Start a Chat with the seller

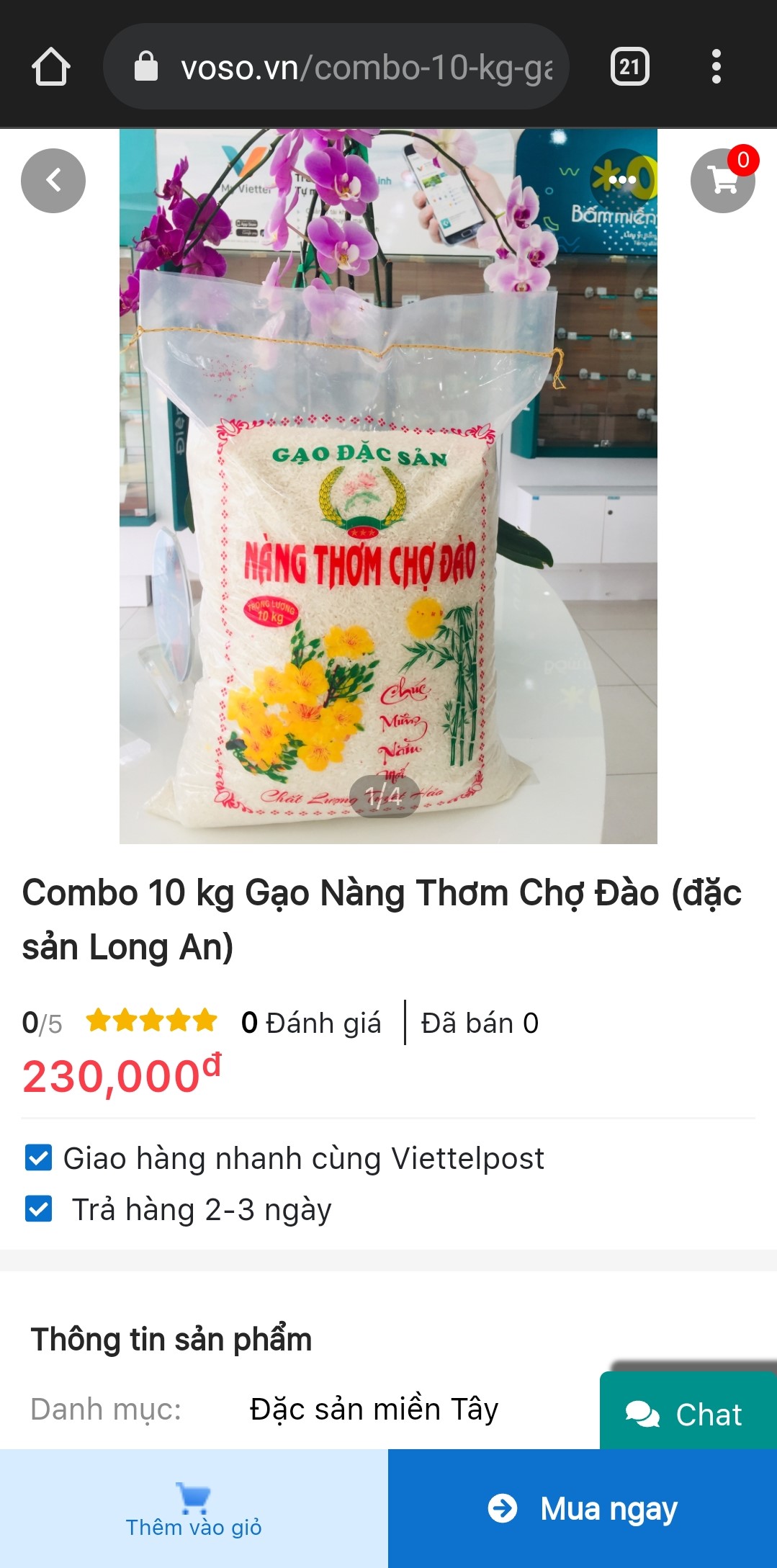click(x=688, y=1415)
